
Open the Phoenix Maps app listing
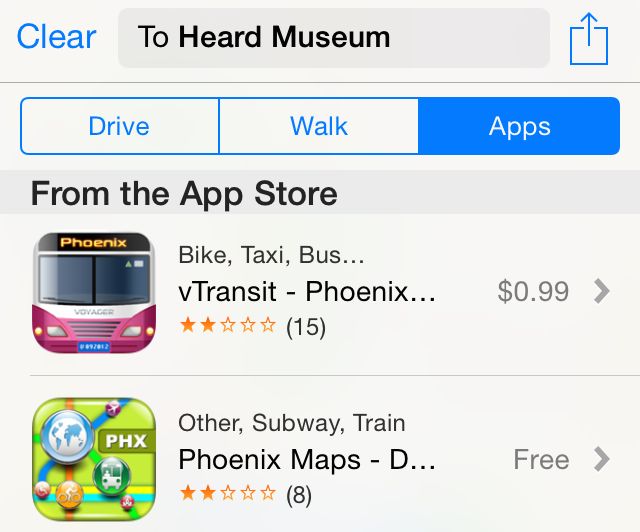(x=330, y=460)
